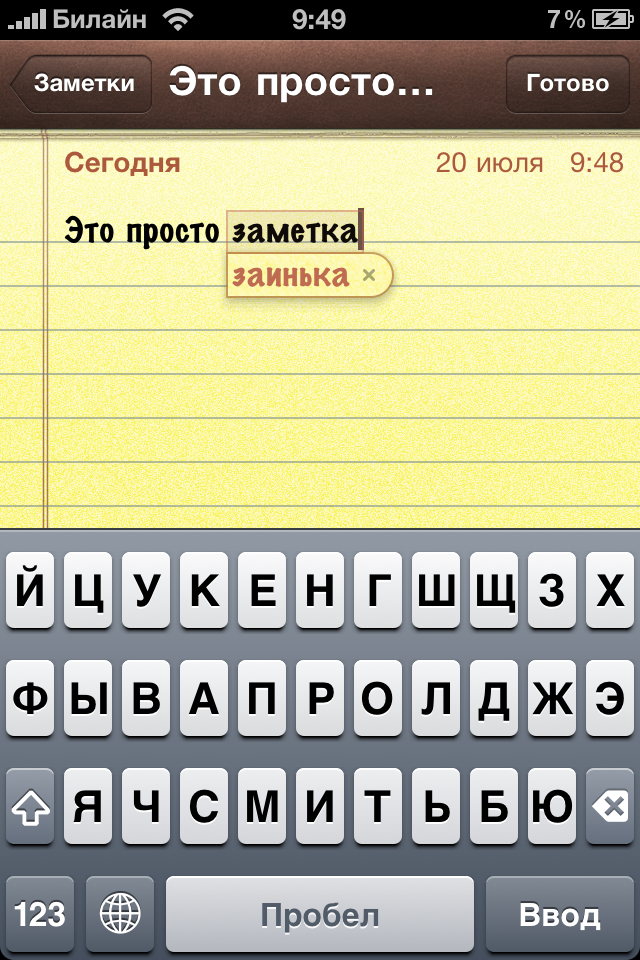Dismiss the заинька autocorrect suggestion
The image size is (640, 960).
(x=369, y=275)
